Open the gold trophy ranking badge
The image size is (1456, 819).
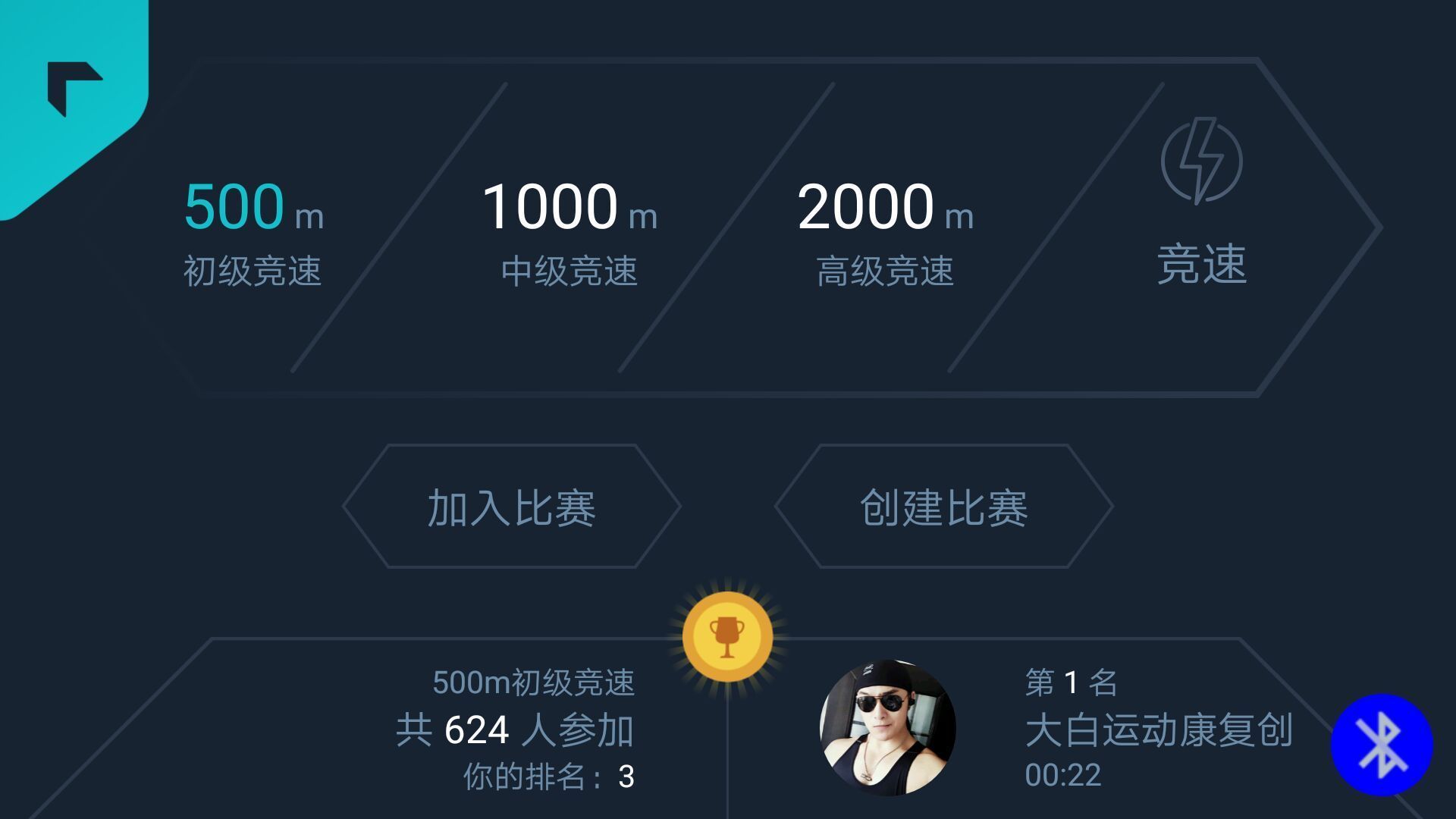727,637
